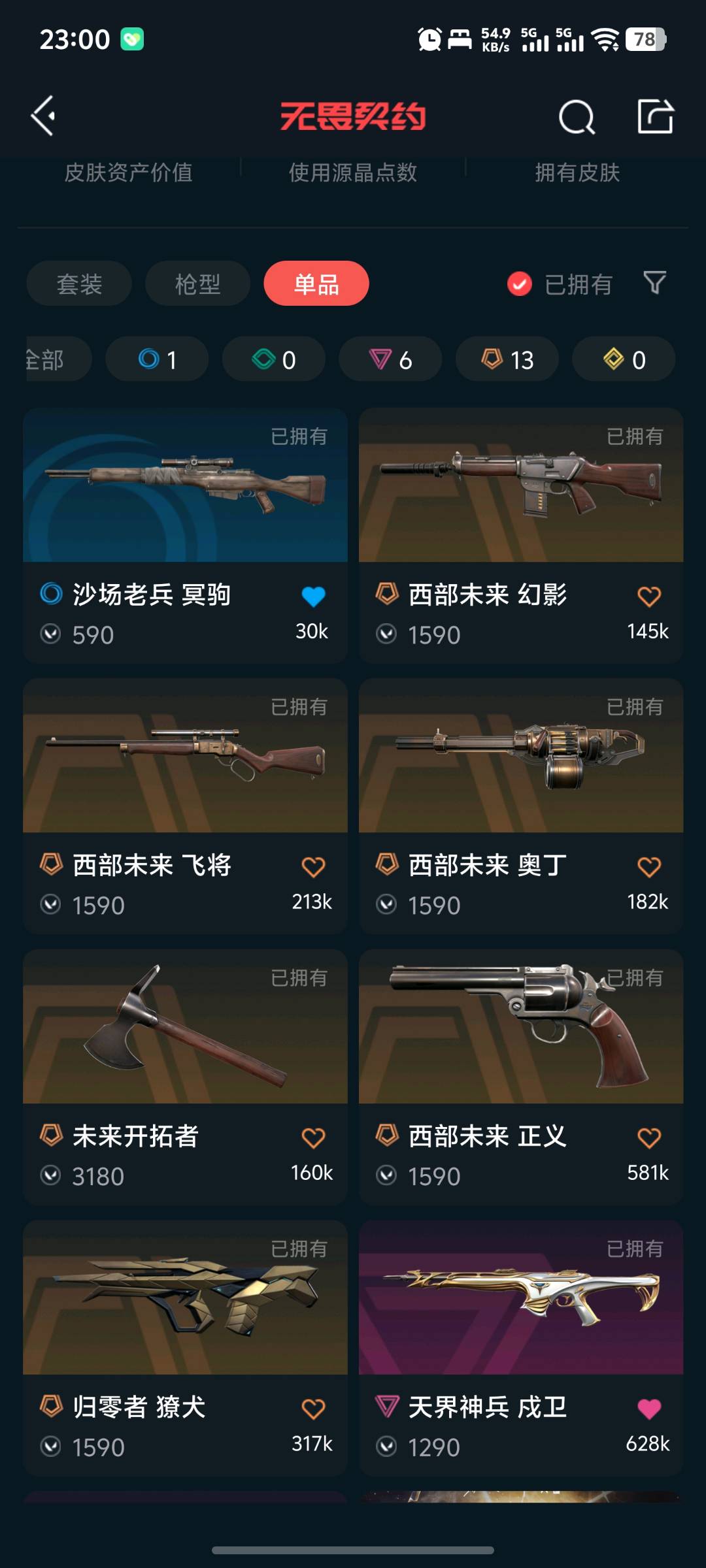Filter by yellow rarity chip showing 0

624,359
